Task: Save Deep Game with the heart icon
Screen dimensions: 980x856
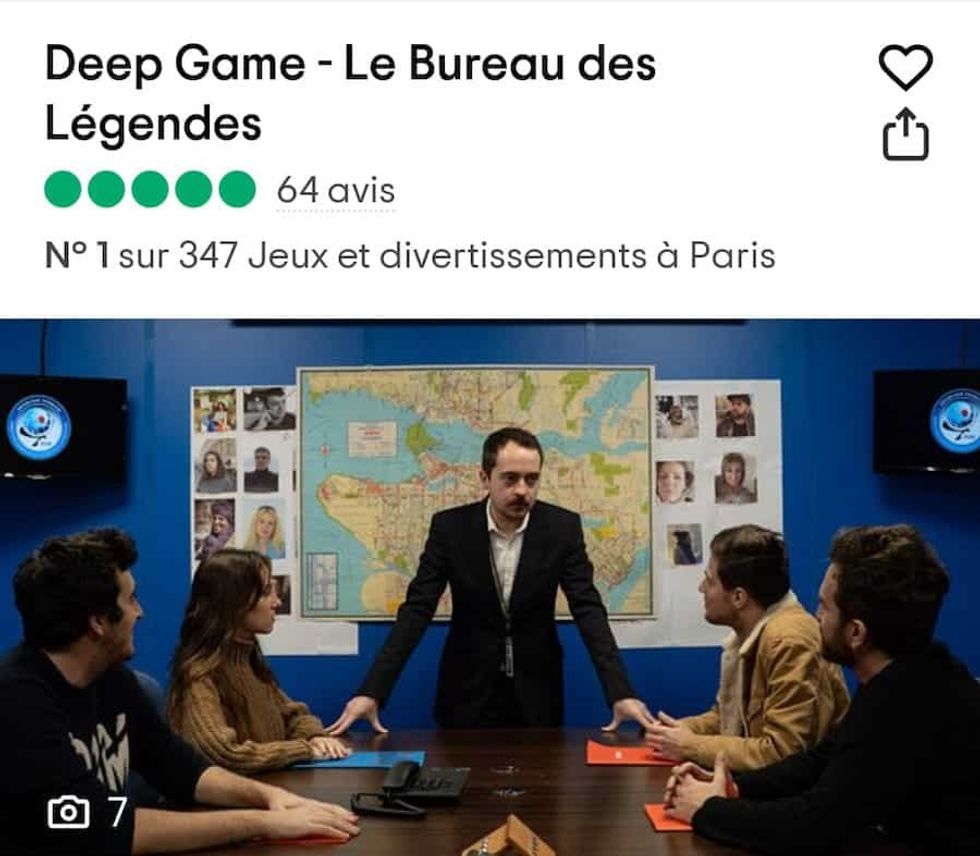Action: (x=905, y=68)
